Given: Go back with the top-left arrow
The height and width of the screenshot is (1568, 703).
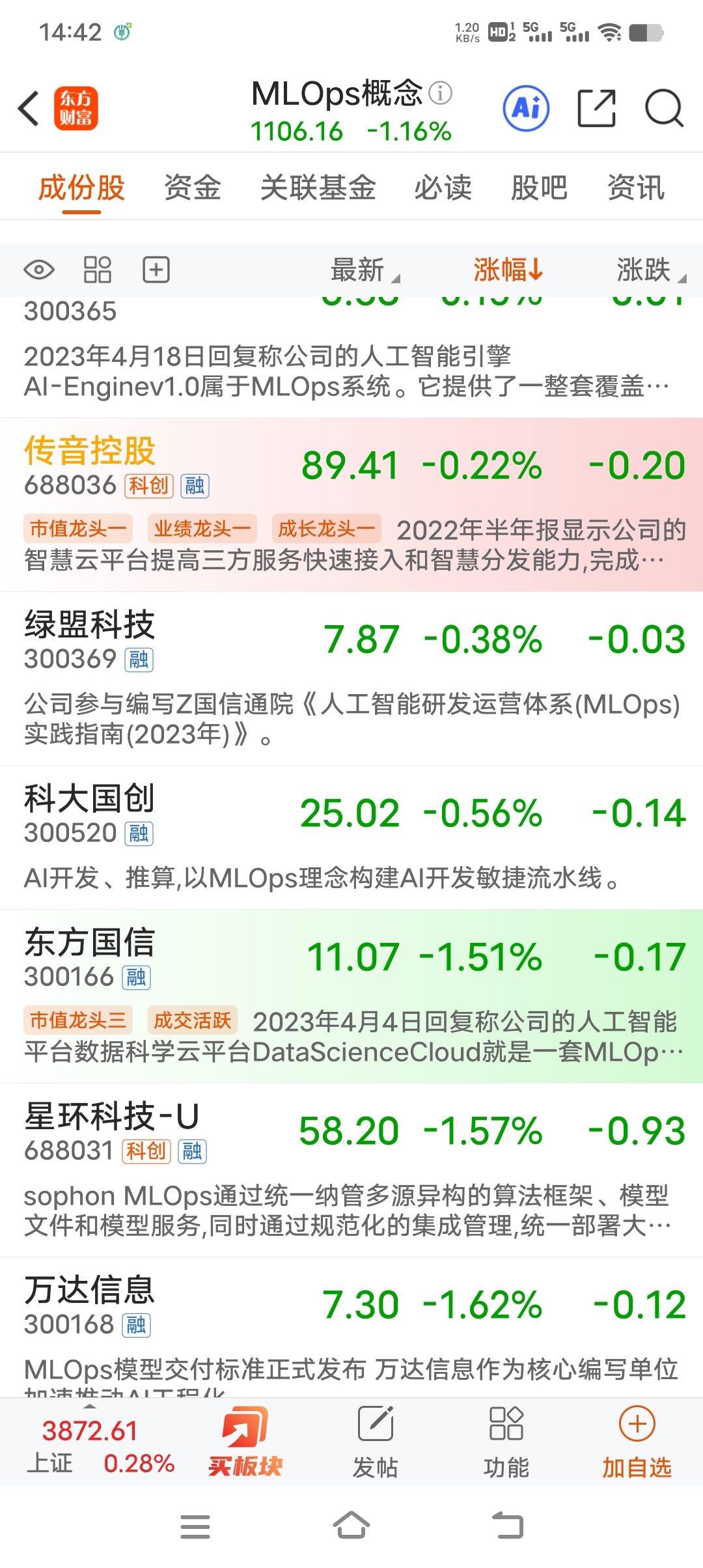Looking at the screenshot, I should pyautogui.click(x=29, y=108).
